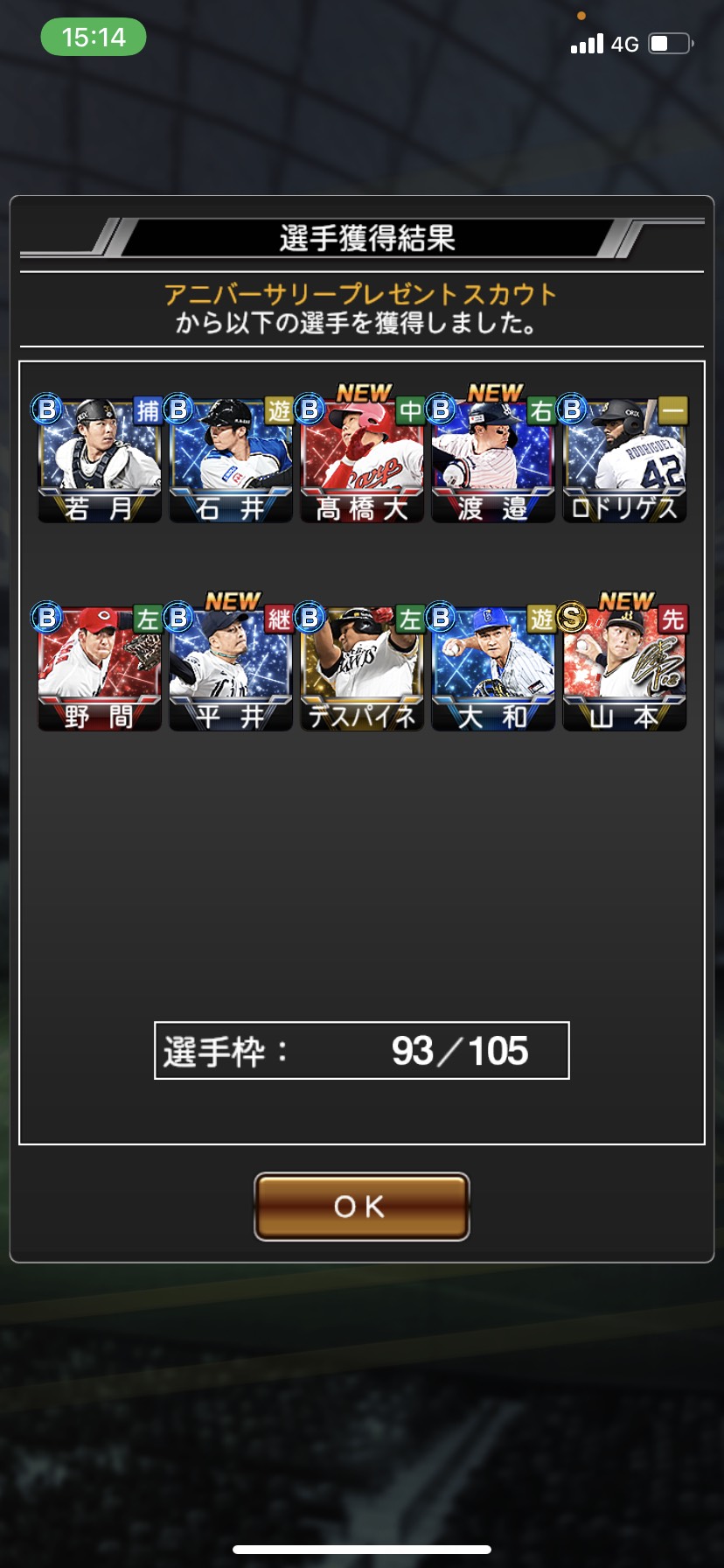Confirm results with the OK button
Screen dimensions: 724x1568
click(361, 1206)
